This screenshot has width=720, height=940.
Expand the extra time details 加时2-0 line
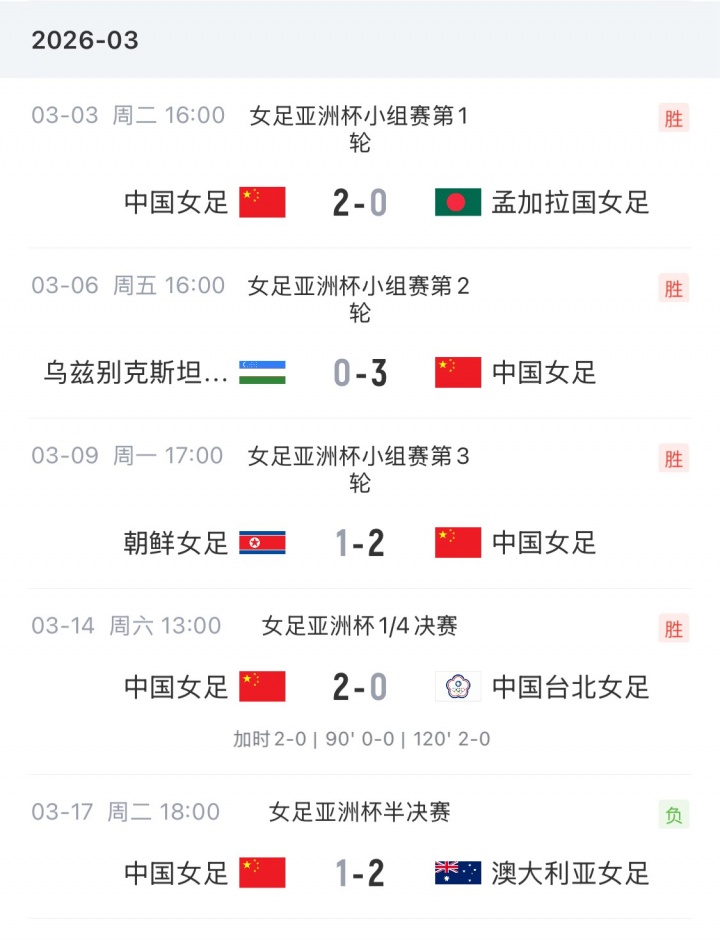coord(360,740)
